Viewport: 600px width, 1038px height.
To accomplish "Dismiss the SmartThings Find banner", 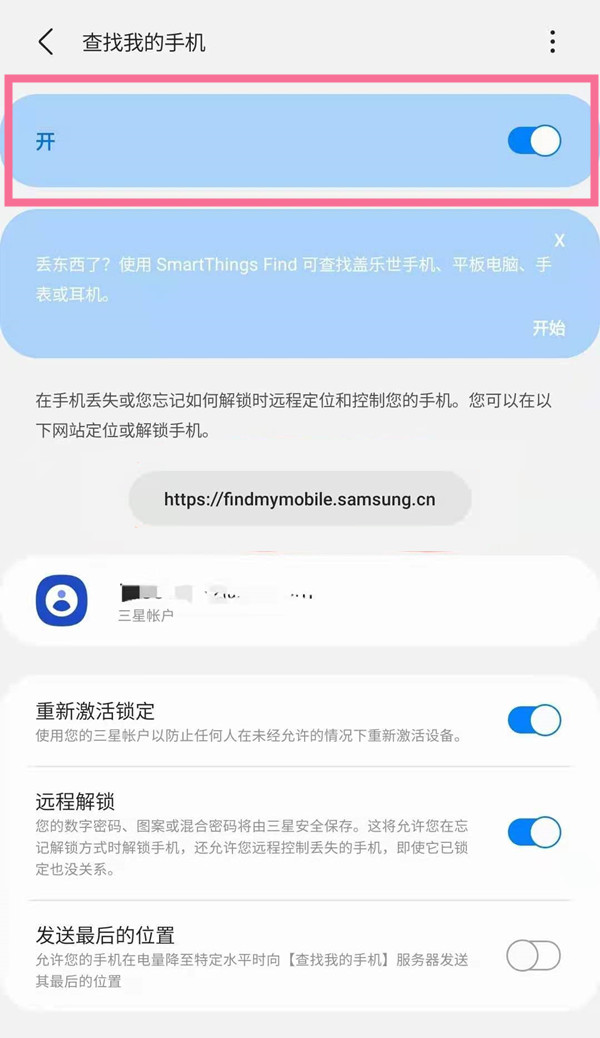I will [559, 241].
